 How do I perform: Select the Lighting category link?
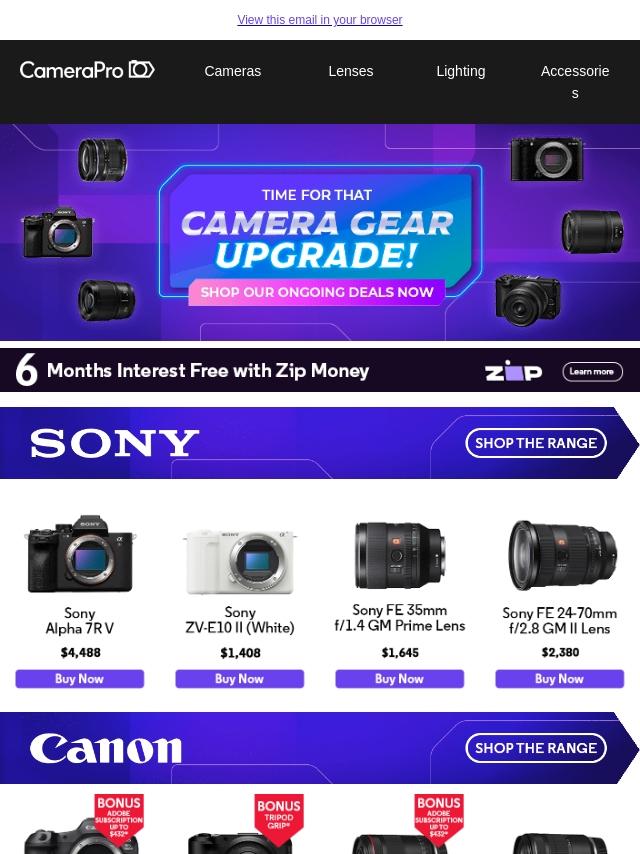[461, 71]
